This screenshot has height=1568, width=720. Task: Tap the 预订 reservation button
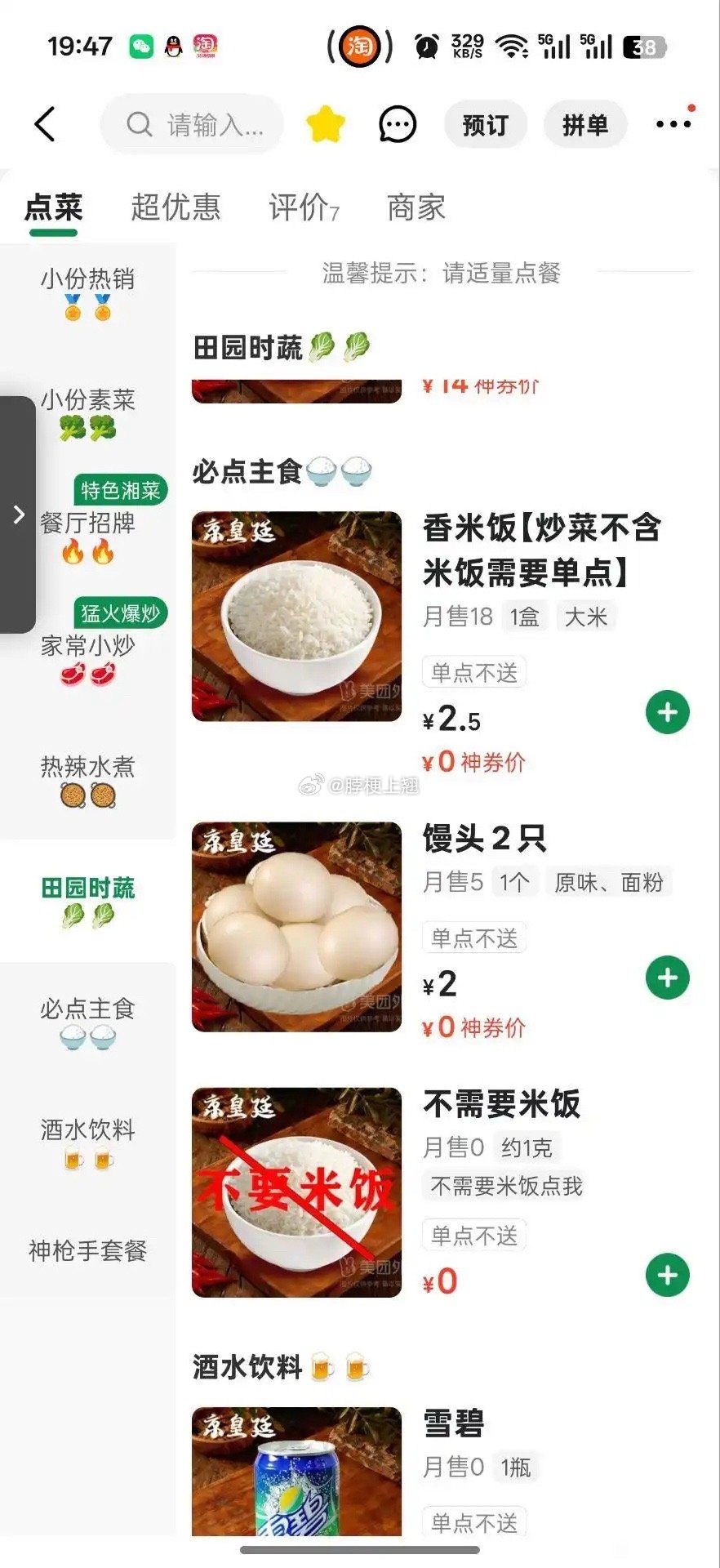485,124
